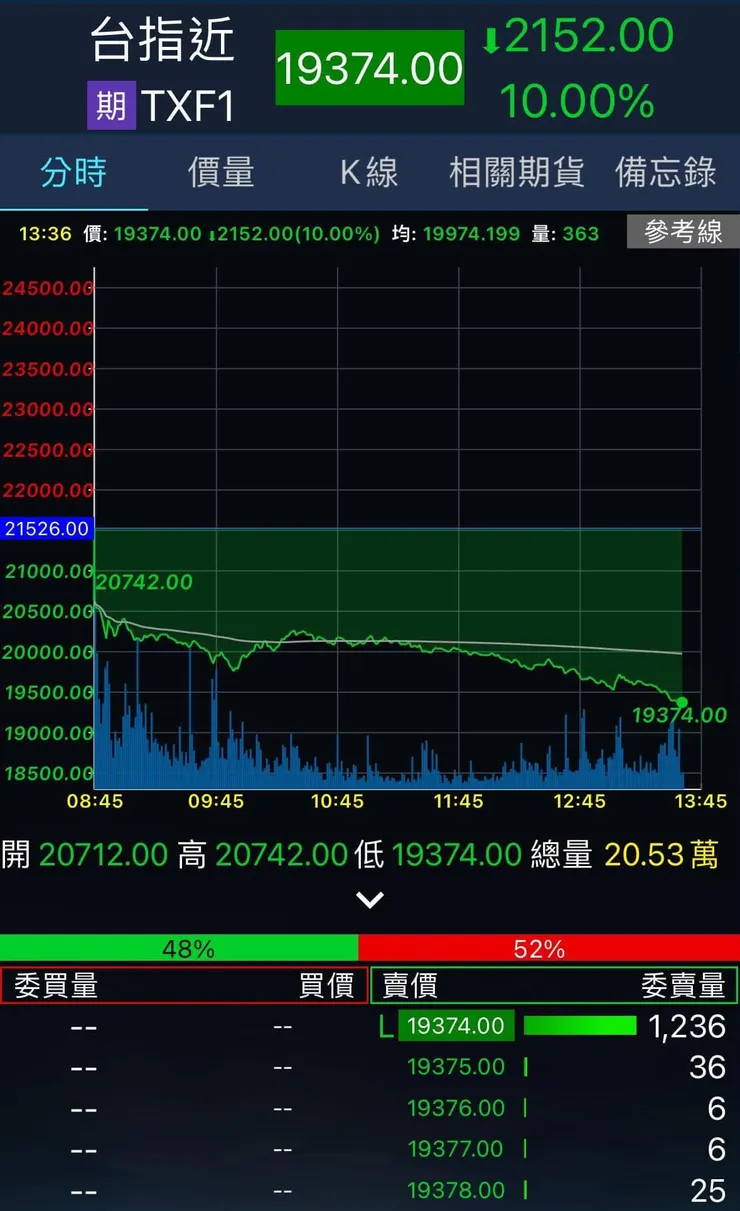Screen dimensions: 740x1211
Task: Switch to the K線 chart tab
Action: (x=369, y=173)
